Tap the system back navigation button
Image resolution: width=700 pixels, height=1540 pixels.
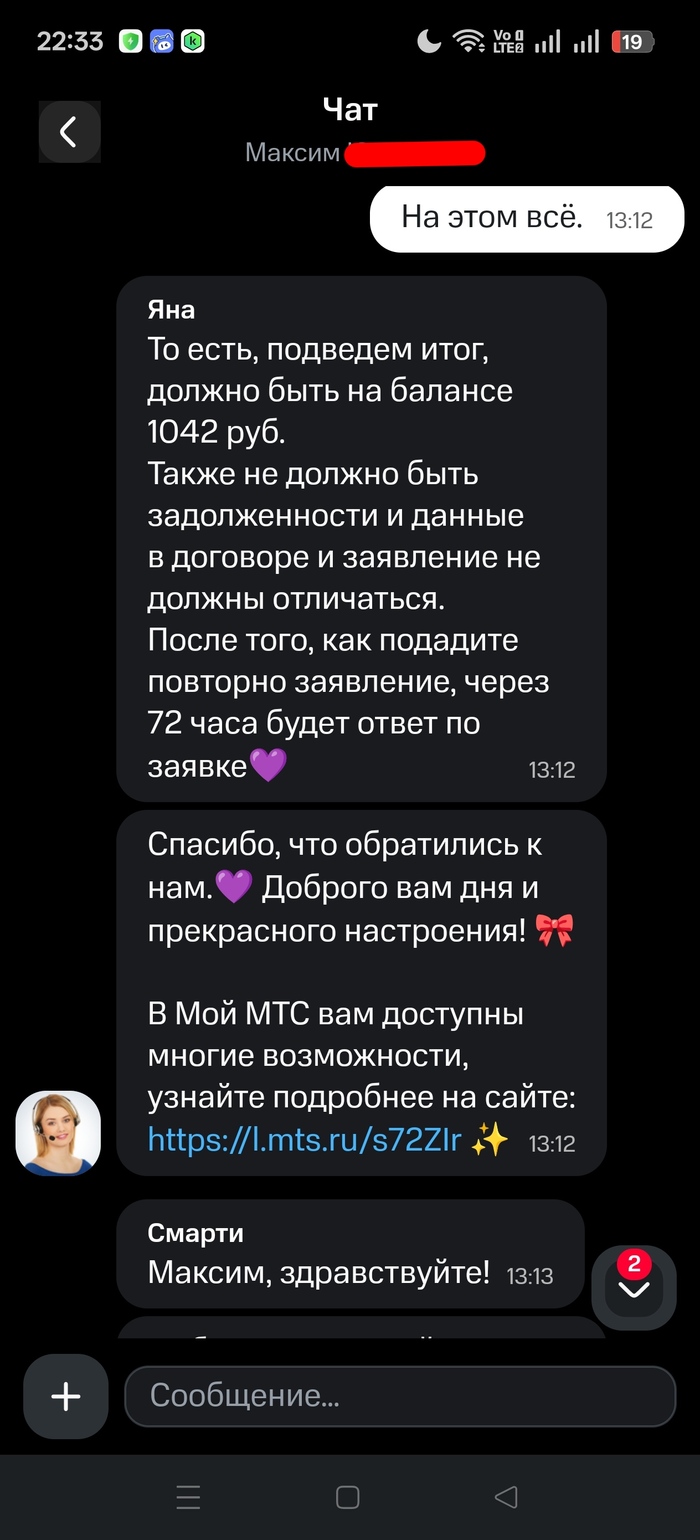(506, 1497)
